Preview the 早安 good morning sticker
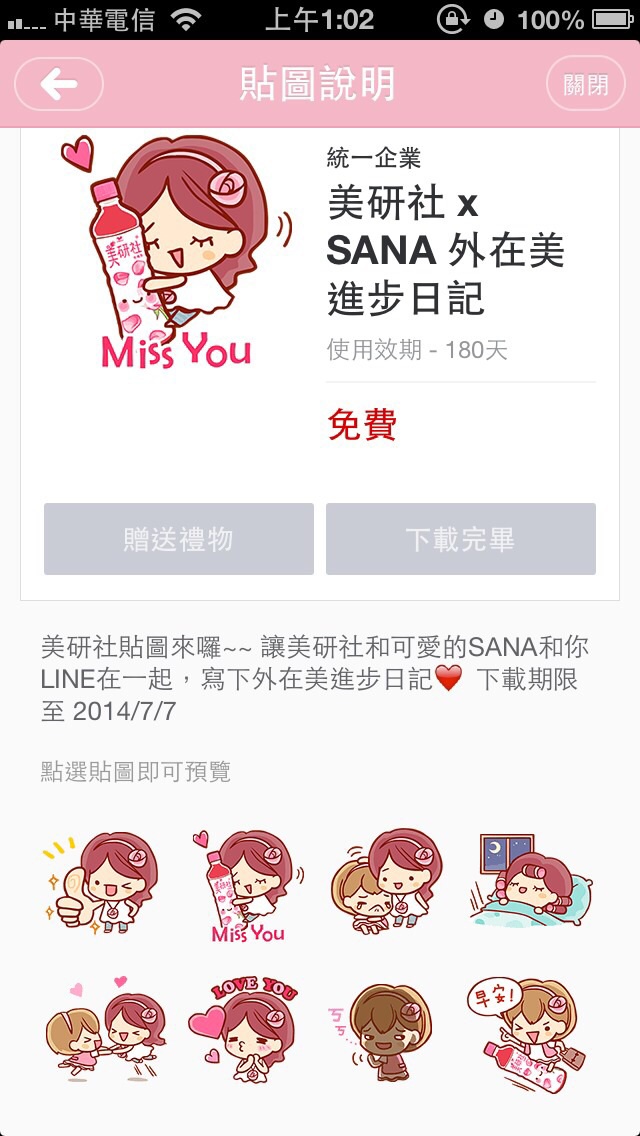This screenshot has width=640, height=1136. [530, 1027]
